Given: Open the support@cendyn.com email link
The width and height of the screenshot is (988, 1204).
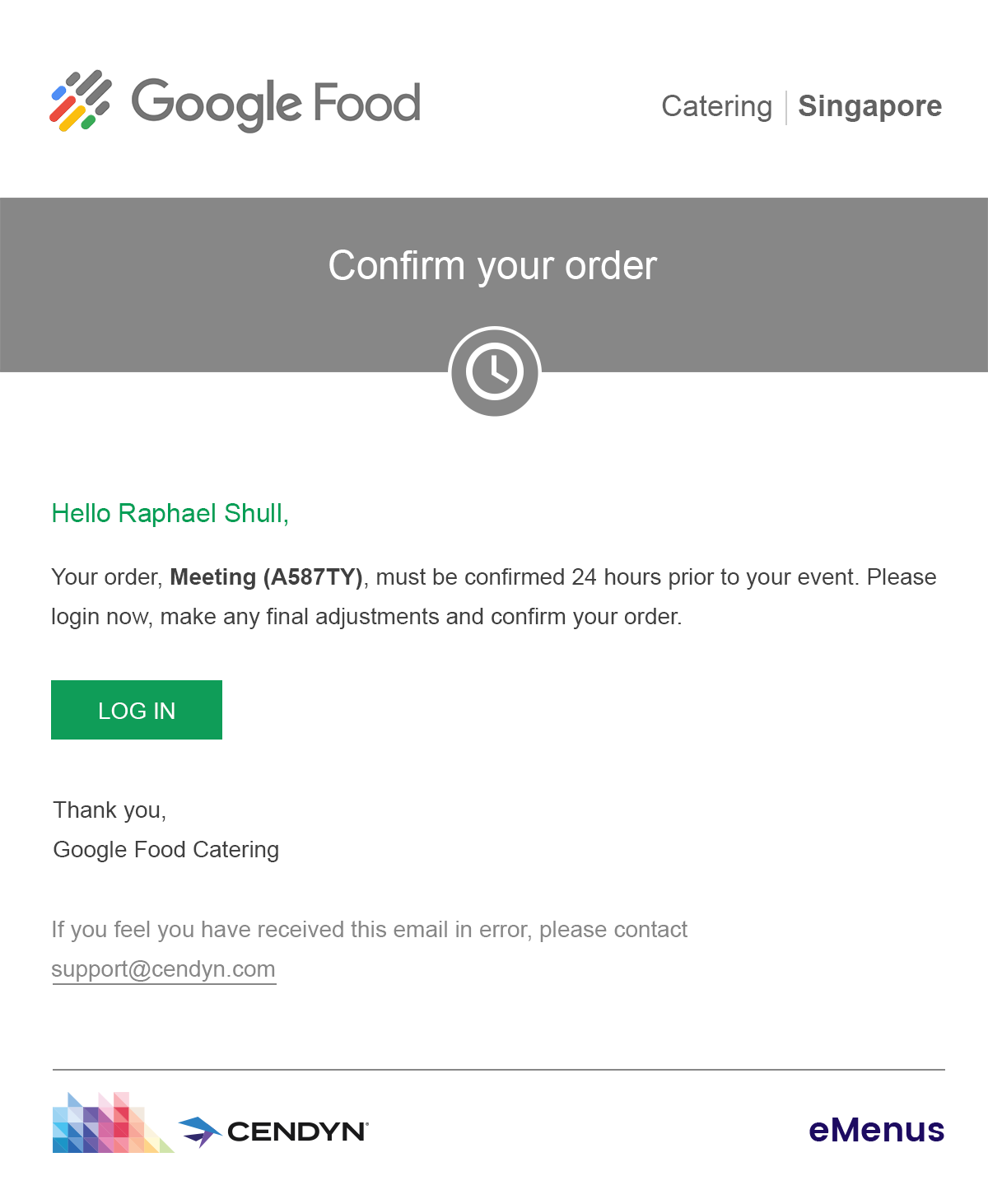Looking at the screenshot, I should coord(163,969).
